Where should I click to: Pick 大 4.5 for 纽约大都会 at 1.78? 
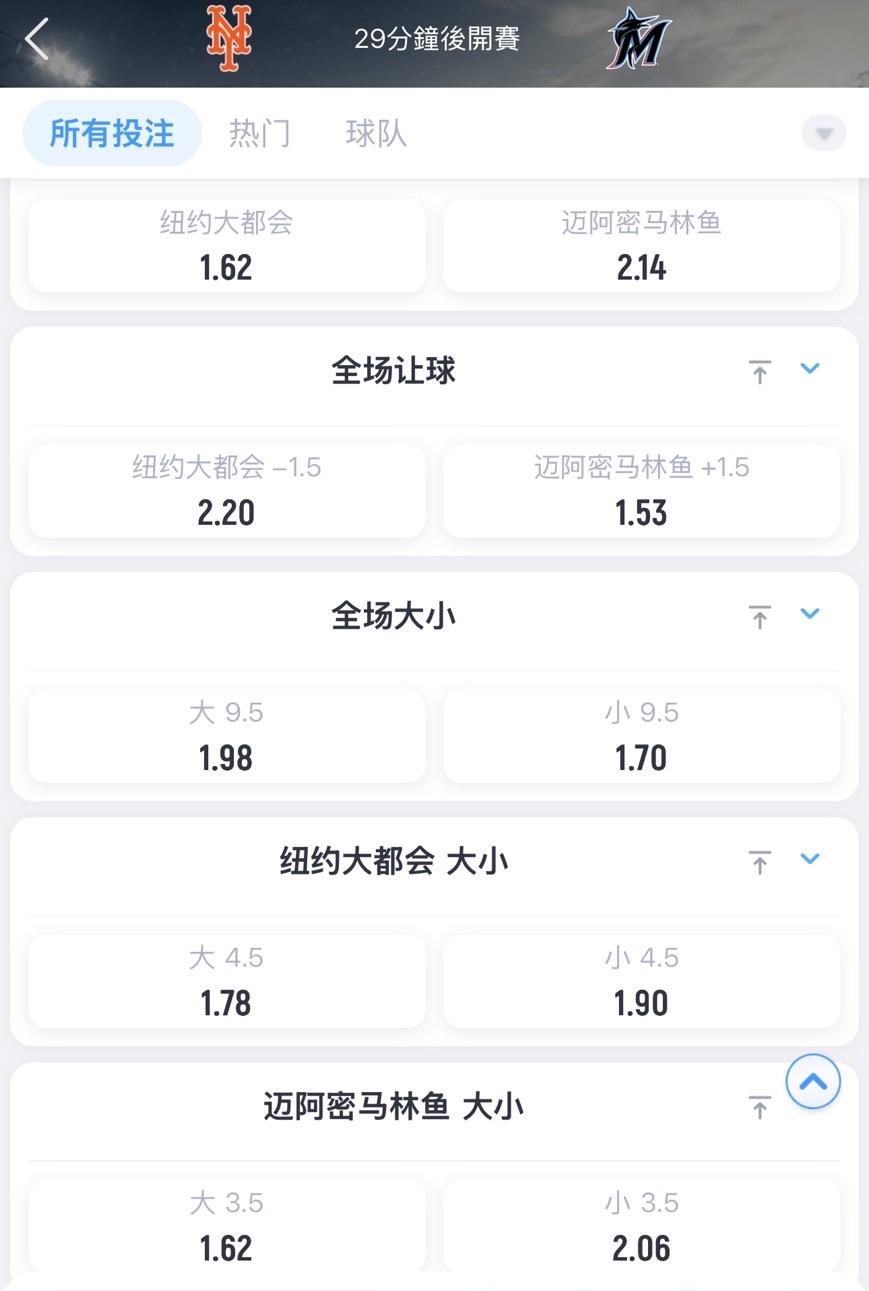click(227, 981)
